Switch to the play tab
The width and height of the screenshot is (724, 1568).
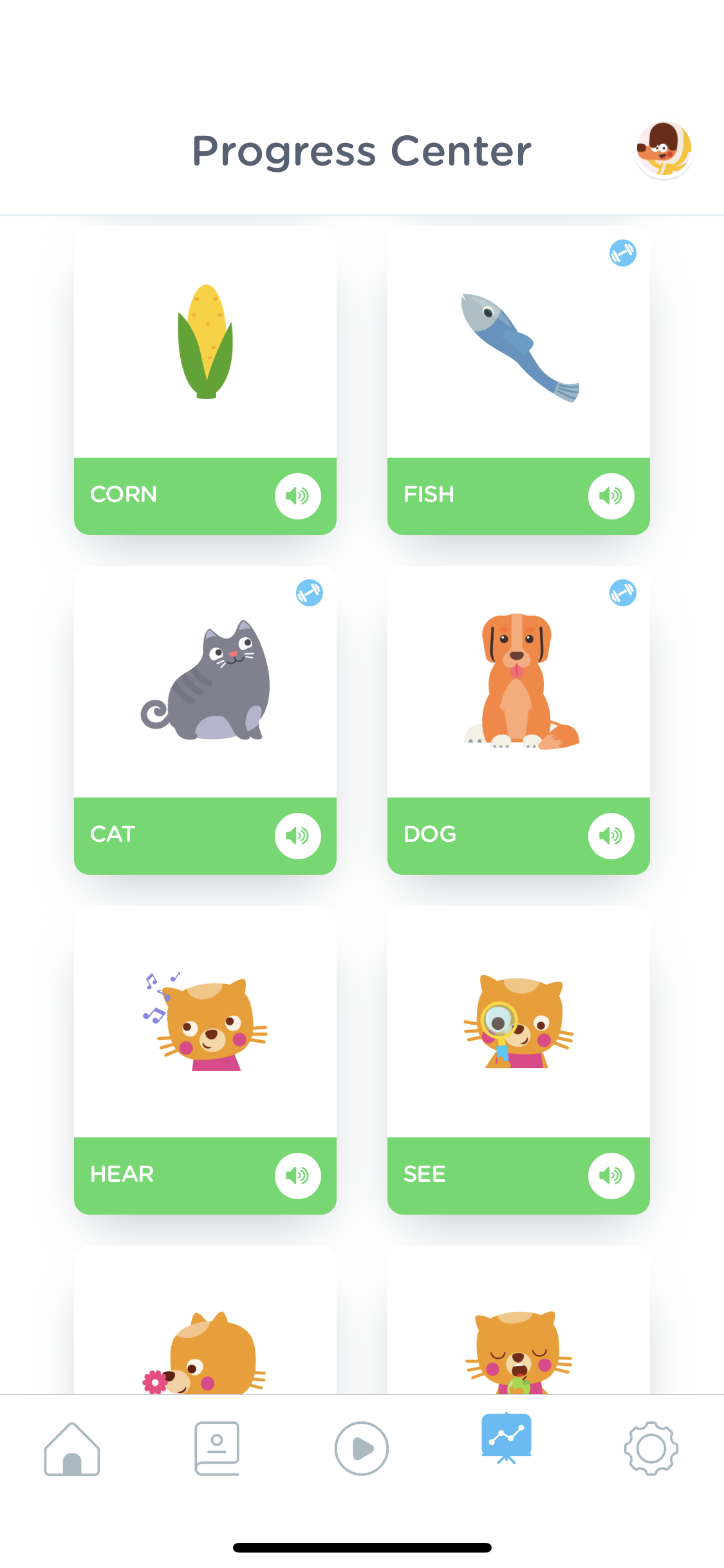click(362, 1448)
